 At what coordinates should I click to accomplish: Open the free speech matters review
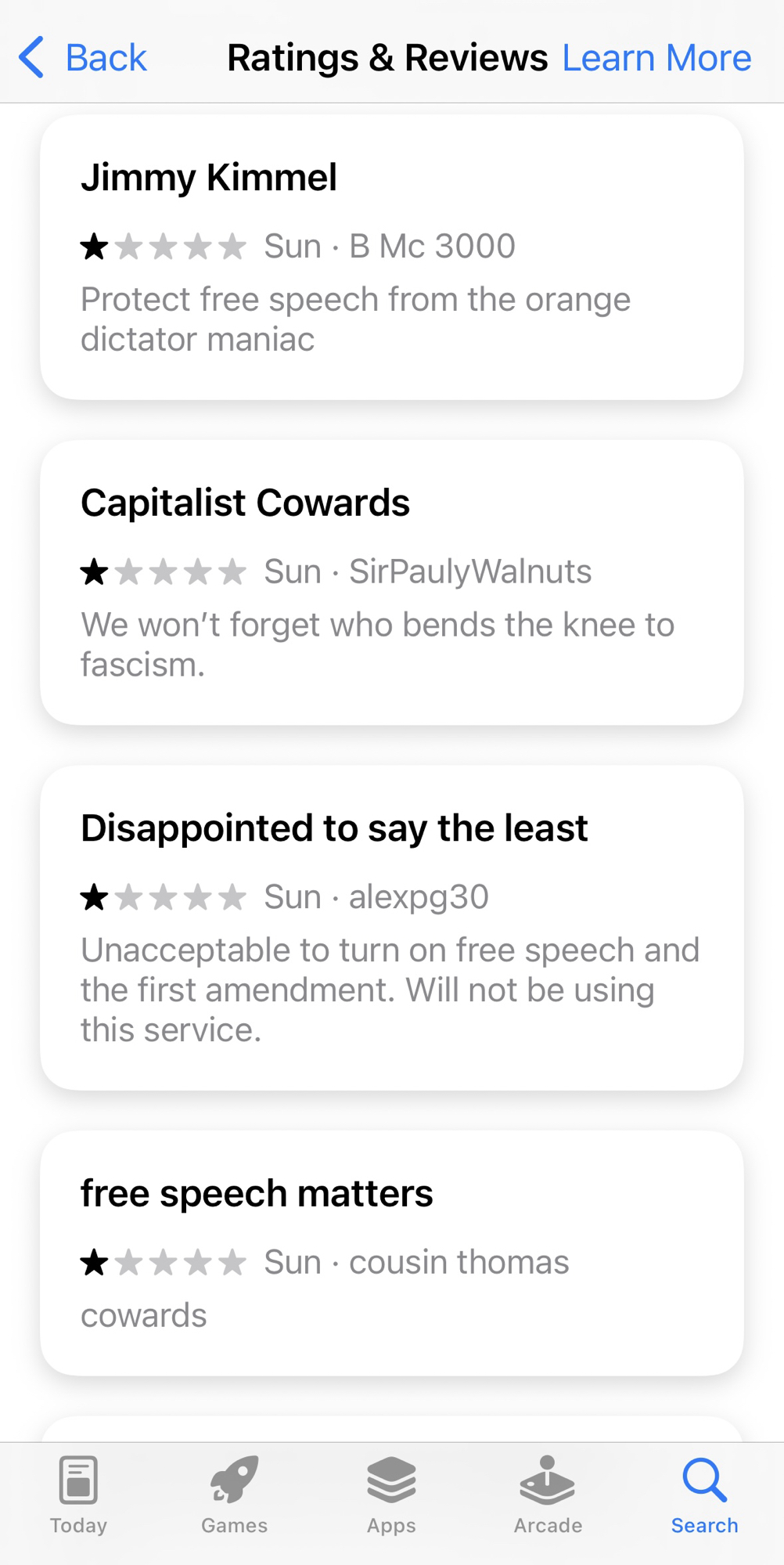391,1252
